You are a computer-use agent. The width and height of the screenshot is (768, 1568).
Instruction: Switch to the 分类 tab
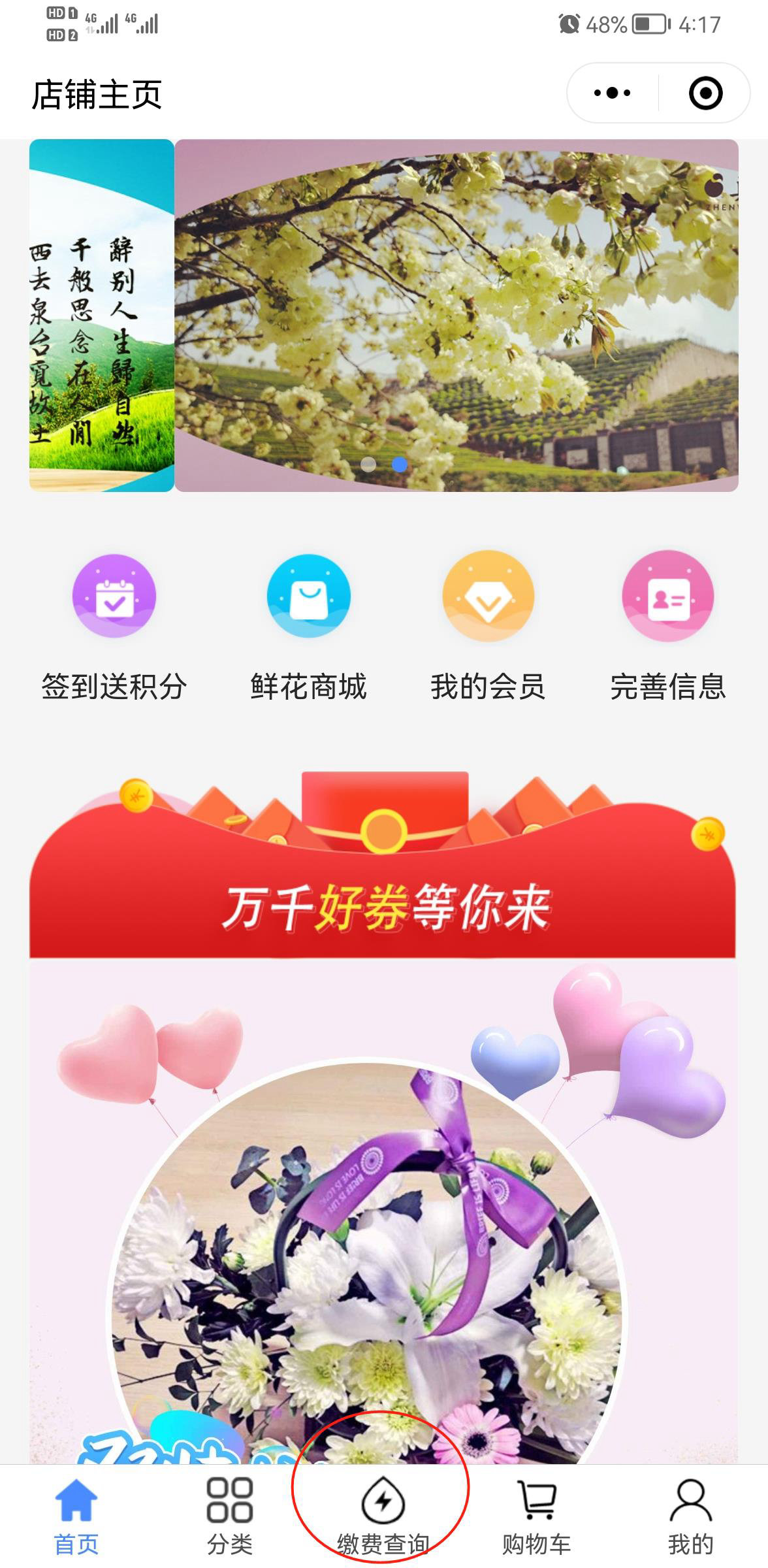coord(229,1516)
